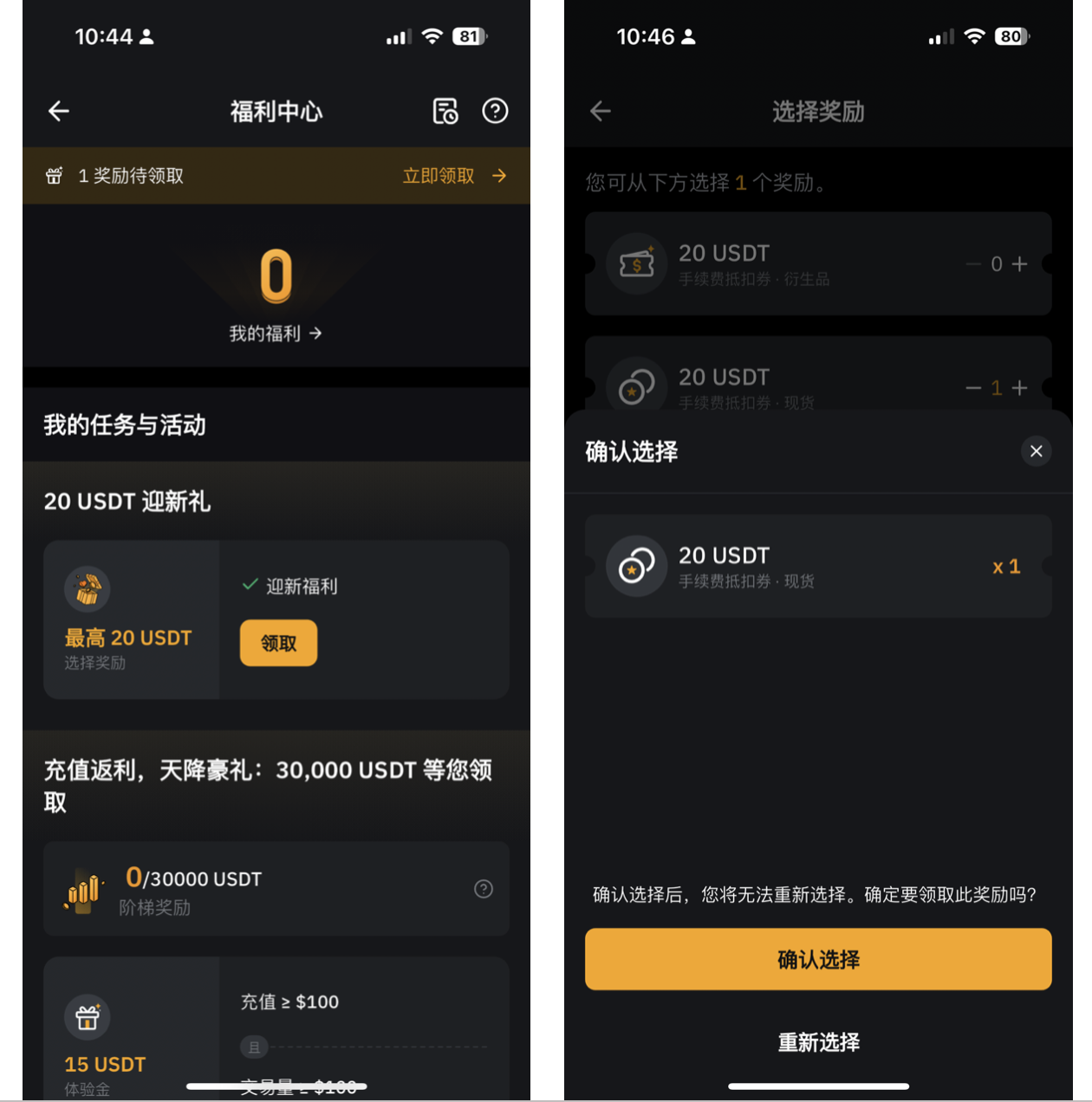Screen dimensions: 1092x1102
Task: Open 立即领取 to claim pending reward
Action: [438, 175]
